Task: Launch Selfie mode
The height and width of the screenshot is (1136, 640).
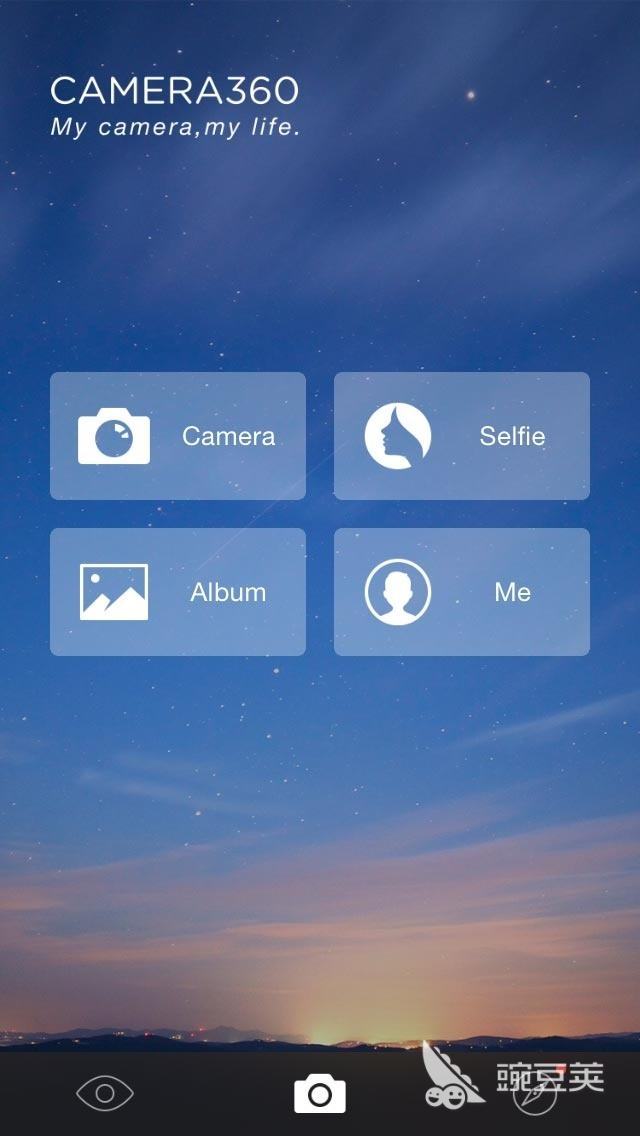Action: 462,436
